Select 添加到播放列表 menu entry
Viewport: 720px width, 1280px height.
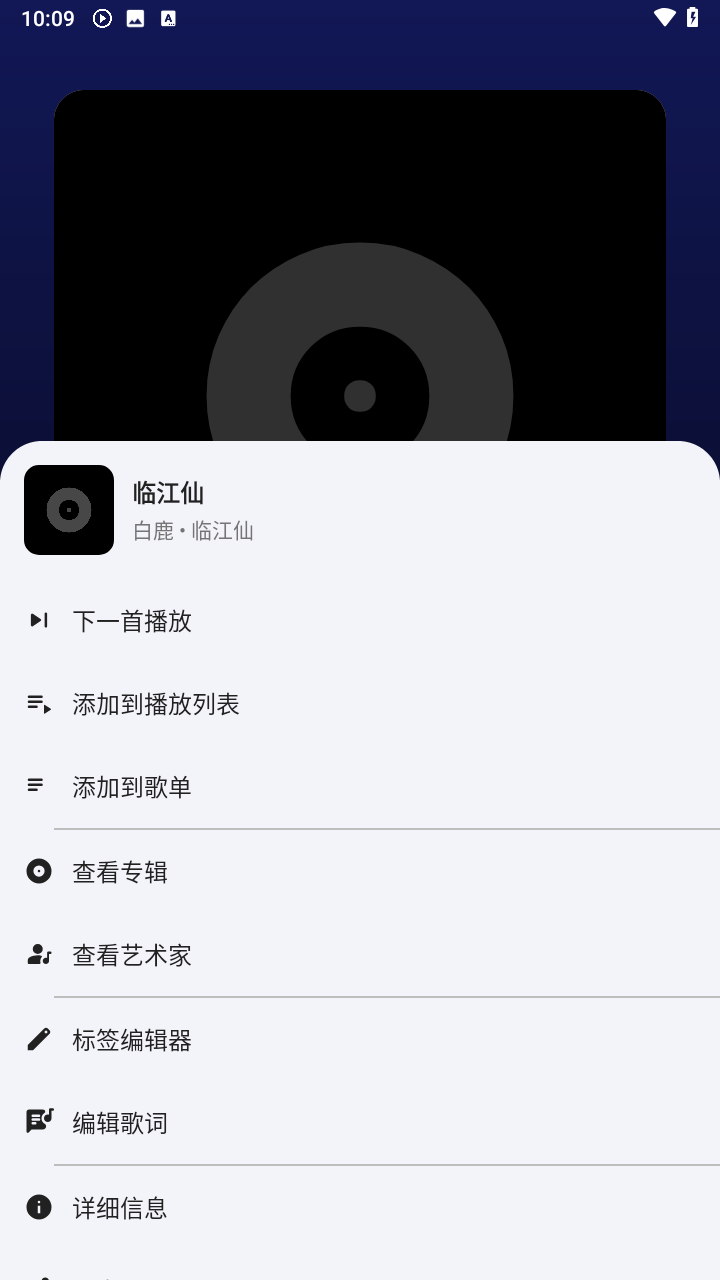(156, 704)
